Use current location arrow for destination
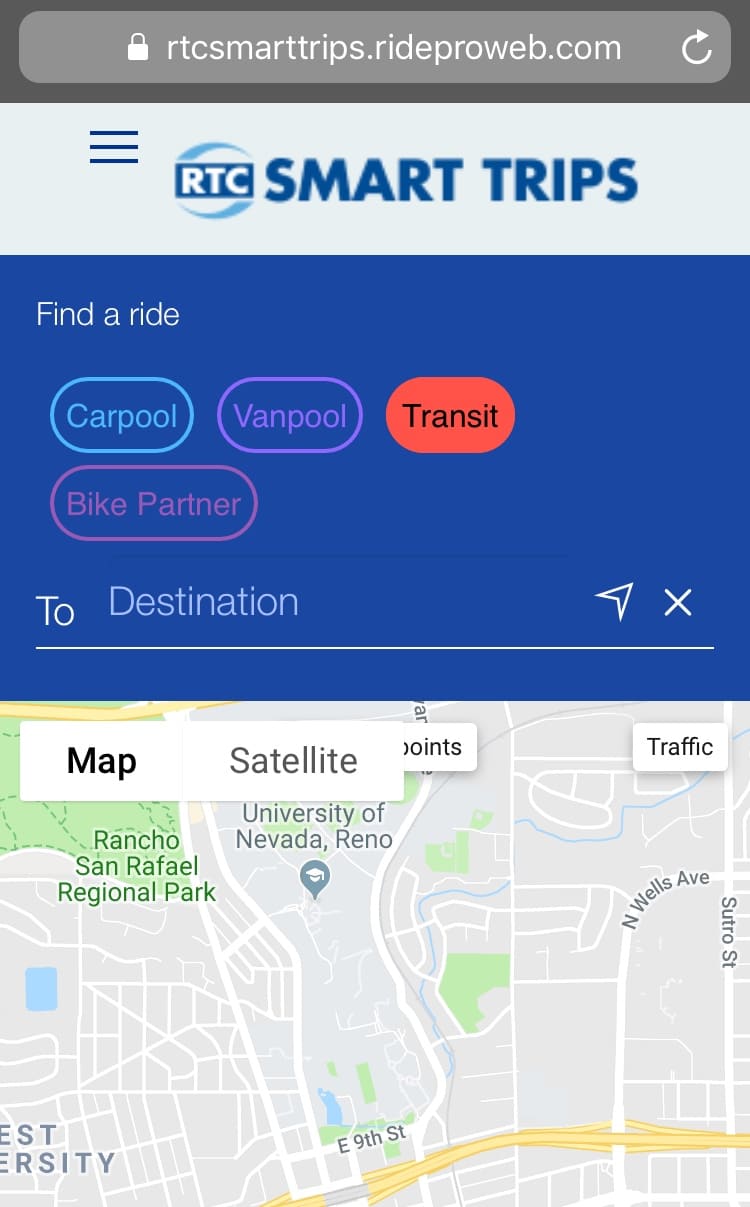Image resolution: width=750 pixels, height=1207 pixels. 614,602
